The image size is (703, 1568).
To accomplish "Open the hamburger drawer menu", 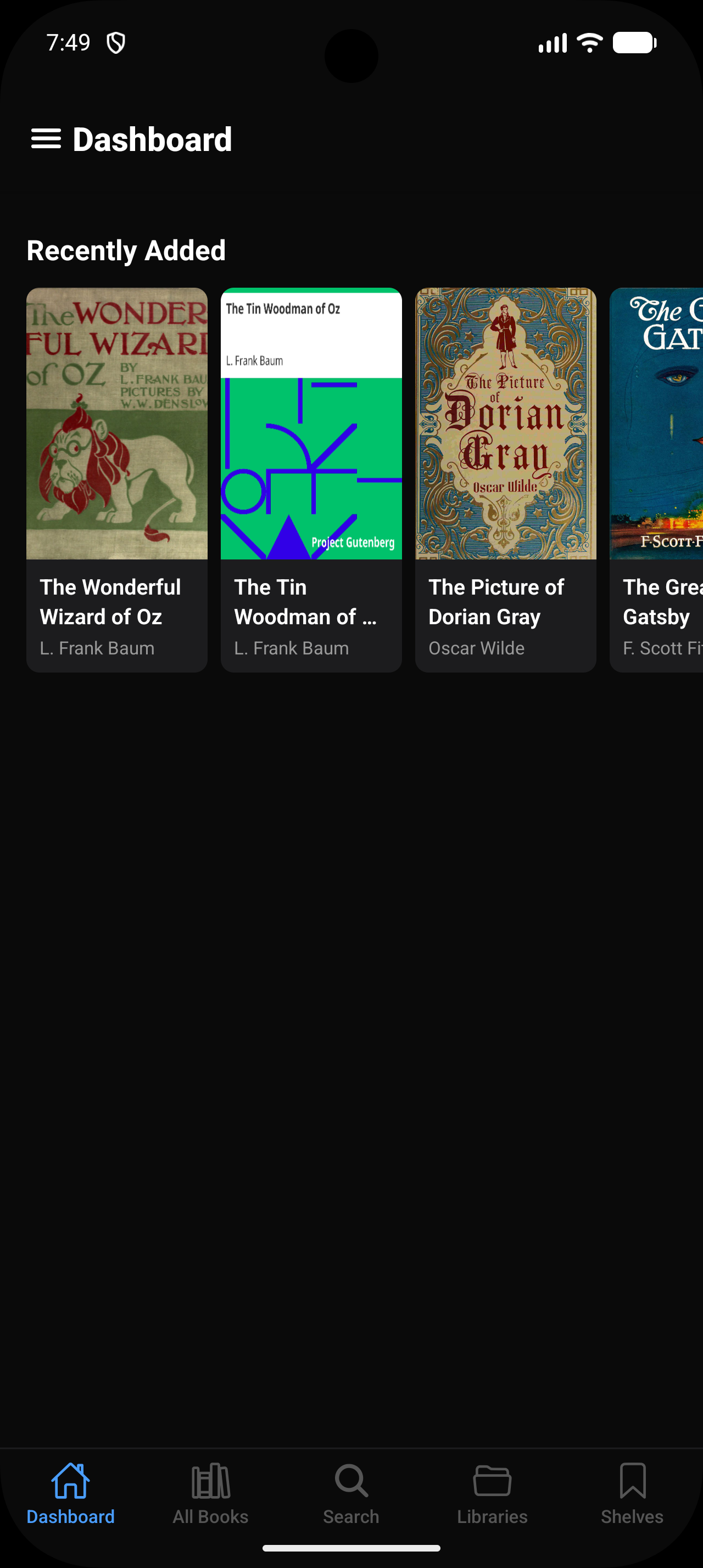I will point(46,139).
